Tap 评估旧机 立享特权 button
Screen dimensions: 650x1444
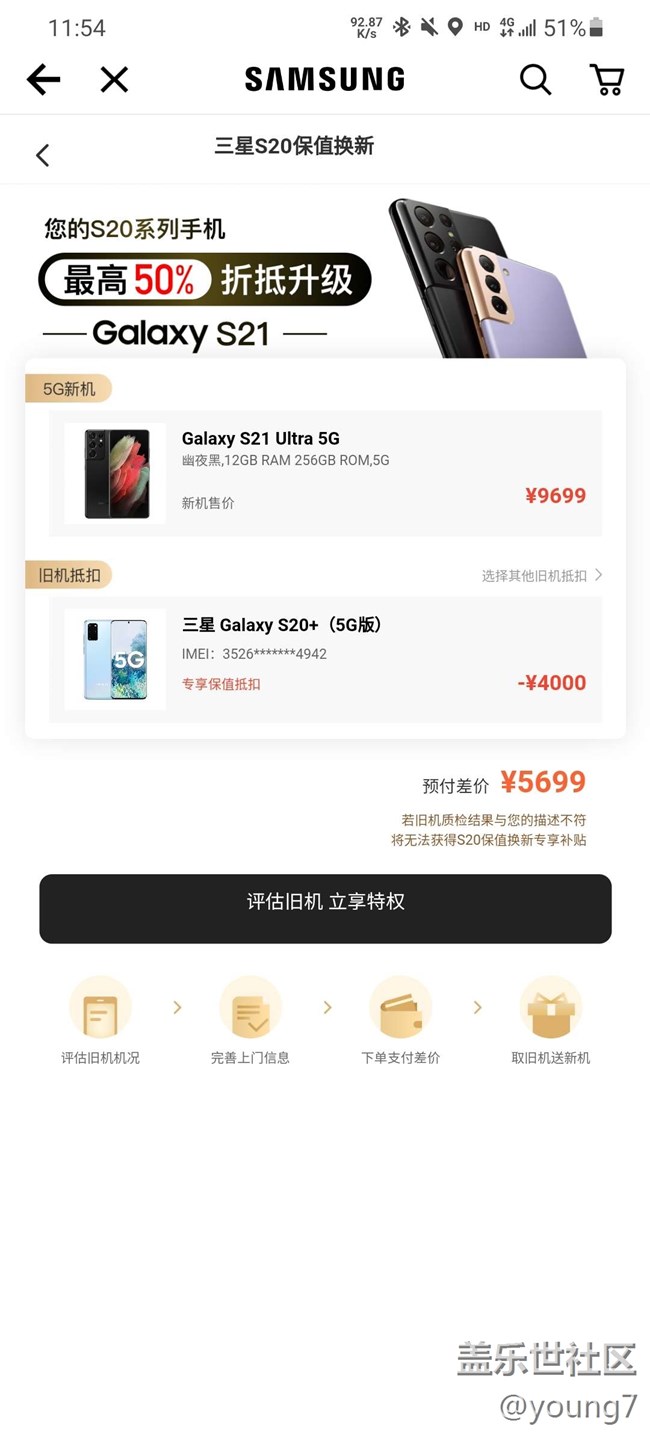(x=325, y=908)
